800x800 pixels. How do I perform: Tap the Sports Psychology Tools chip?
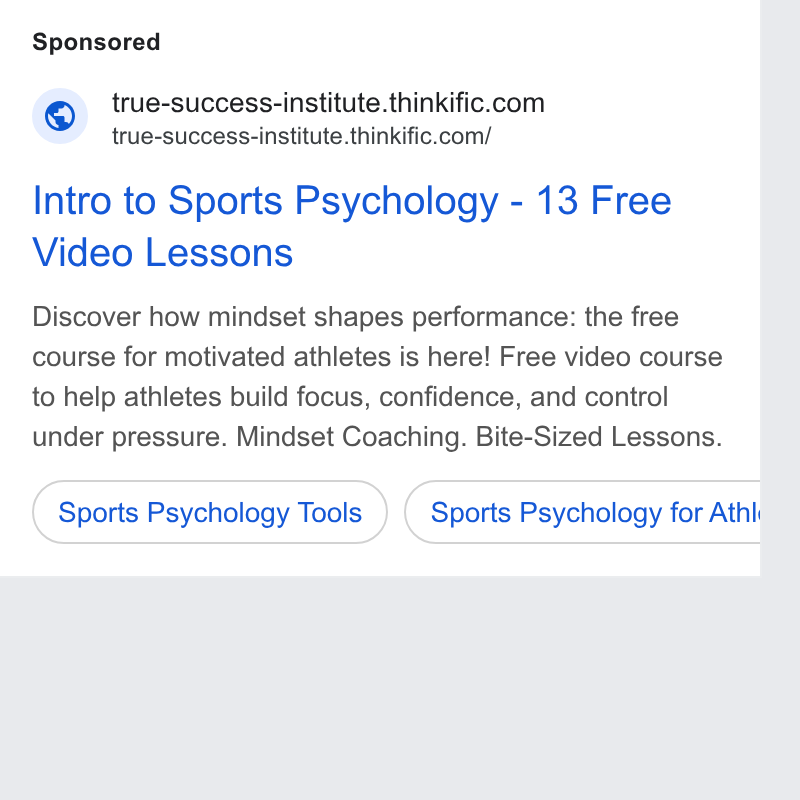[x=210, y=512]
